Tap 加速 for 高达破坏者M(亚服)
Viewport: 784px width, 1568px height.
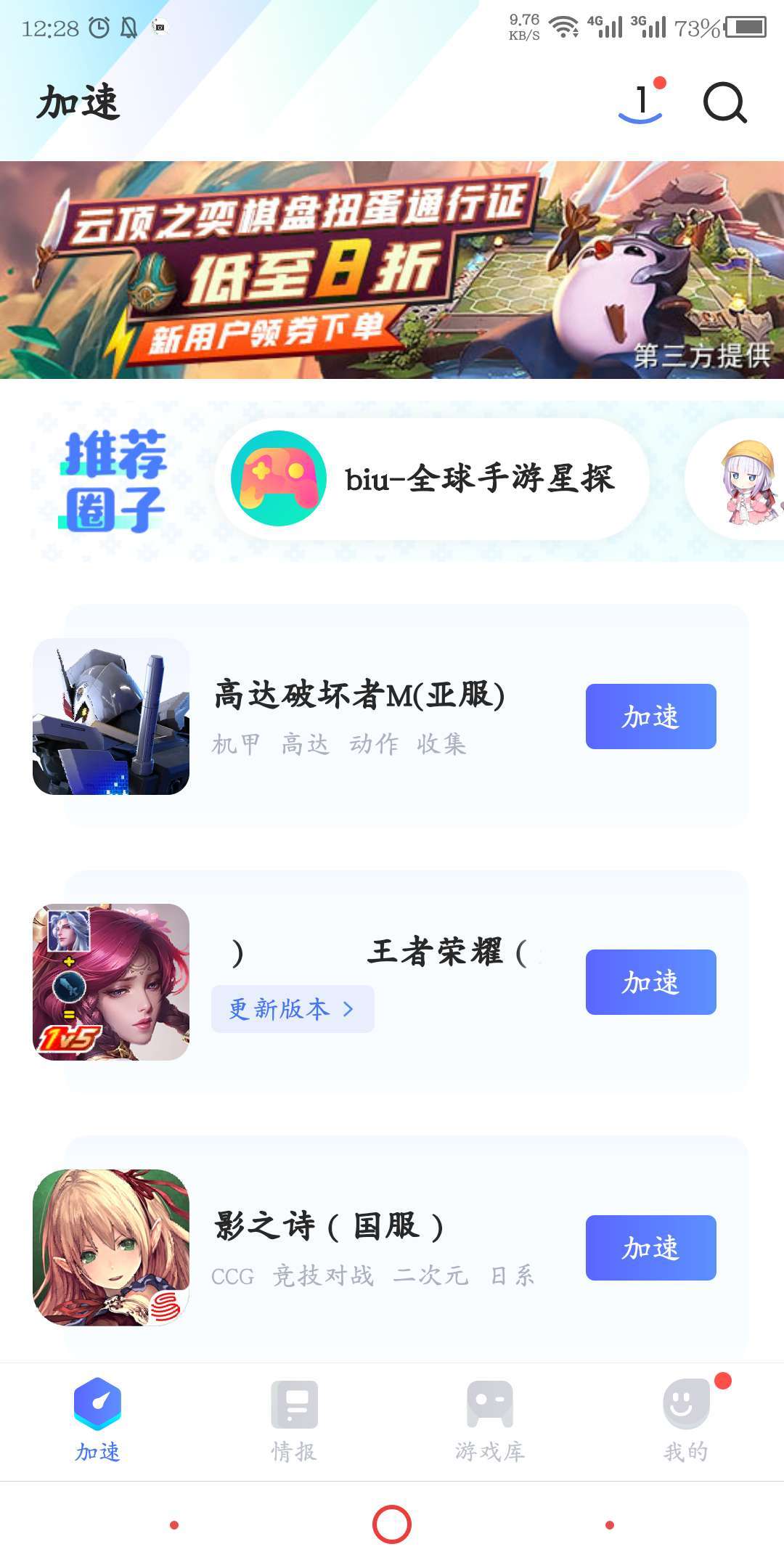(x=650, y=716)
